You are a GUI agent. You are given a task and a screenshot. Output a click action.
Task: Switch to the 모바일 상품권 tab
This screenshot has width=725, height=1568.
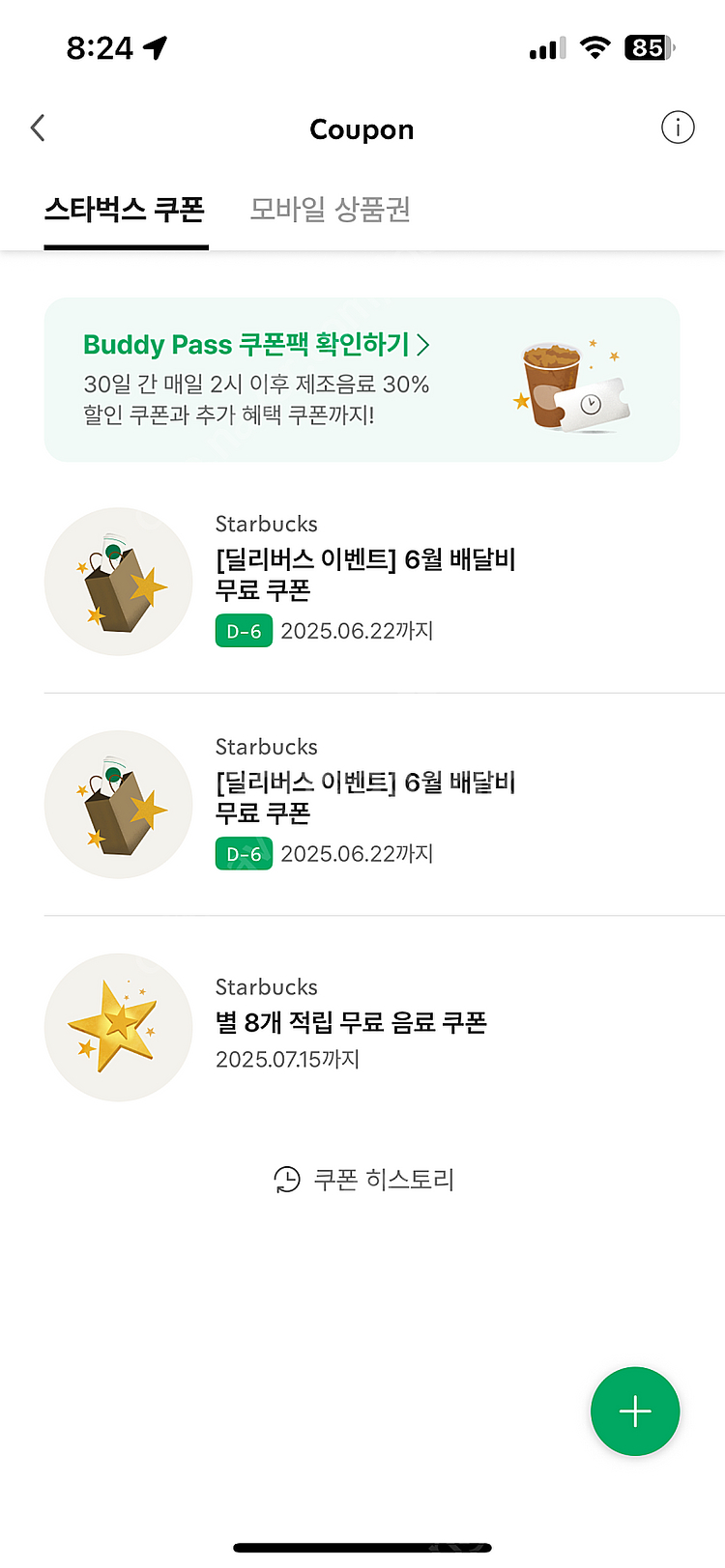pos(329,208)
